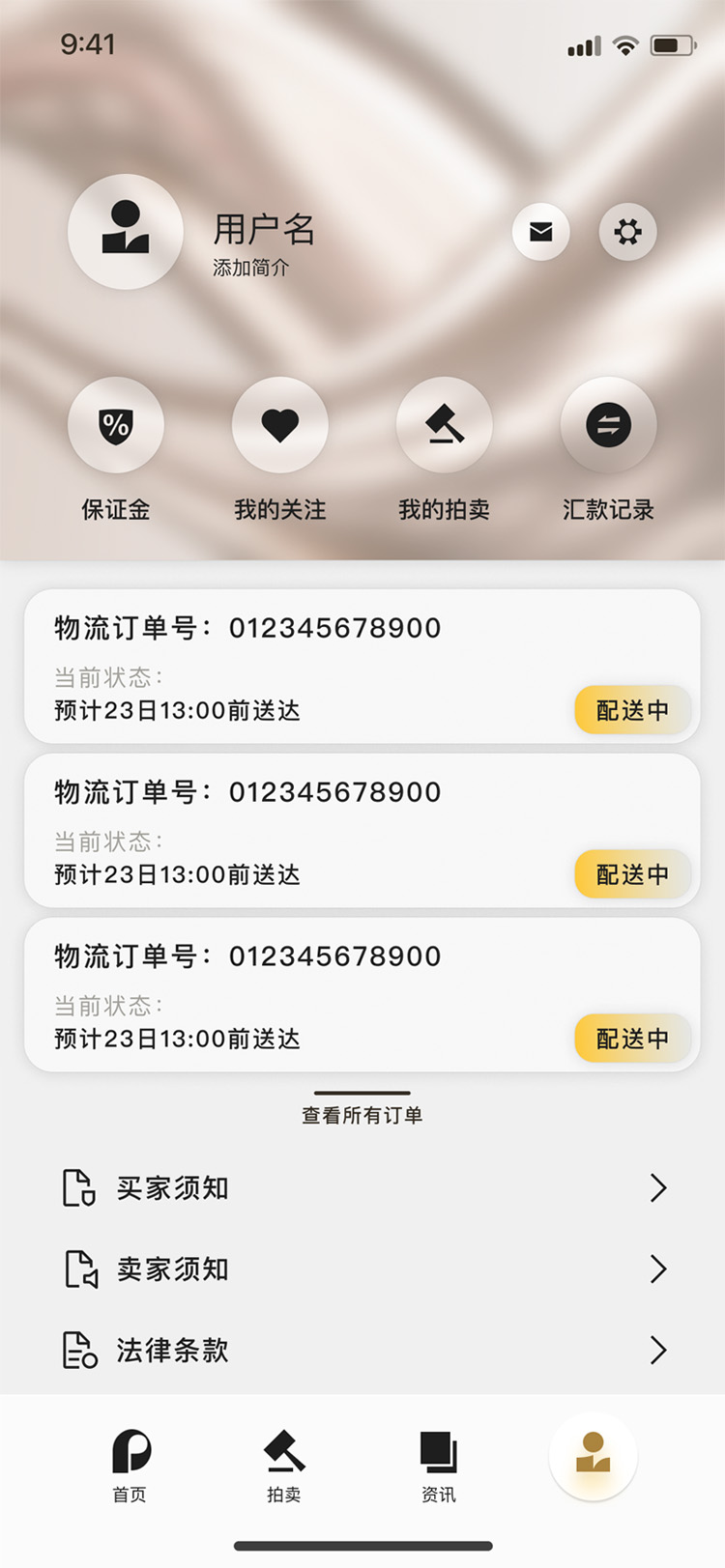The height and width of the screenshot is (1568, 725).
Task: View 汇款记录 remittance records icon
Action: click(608, 425)
